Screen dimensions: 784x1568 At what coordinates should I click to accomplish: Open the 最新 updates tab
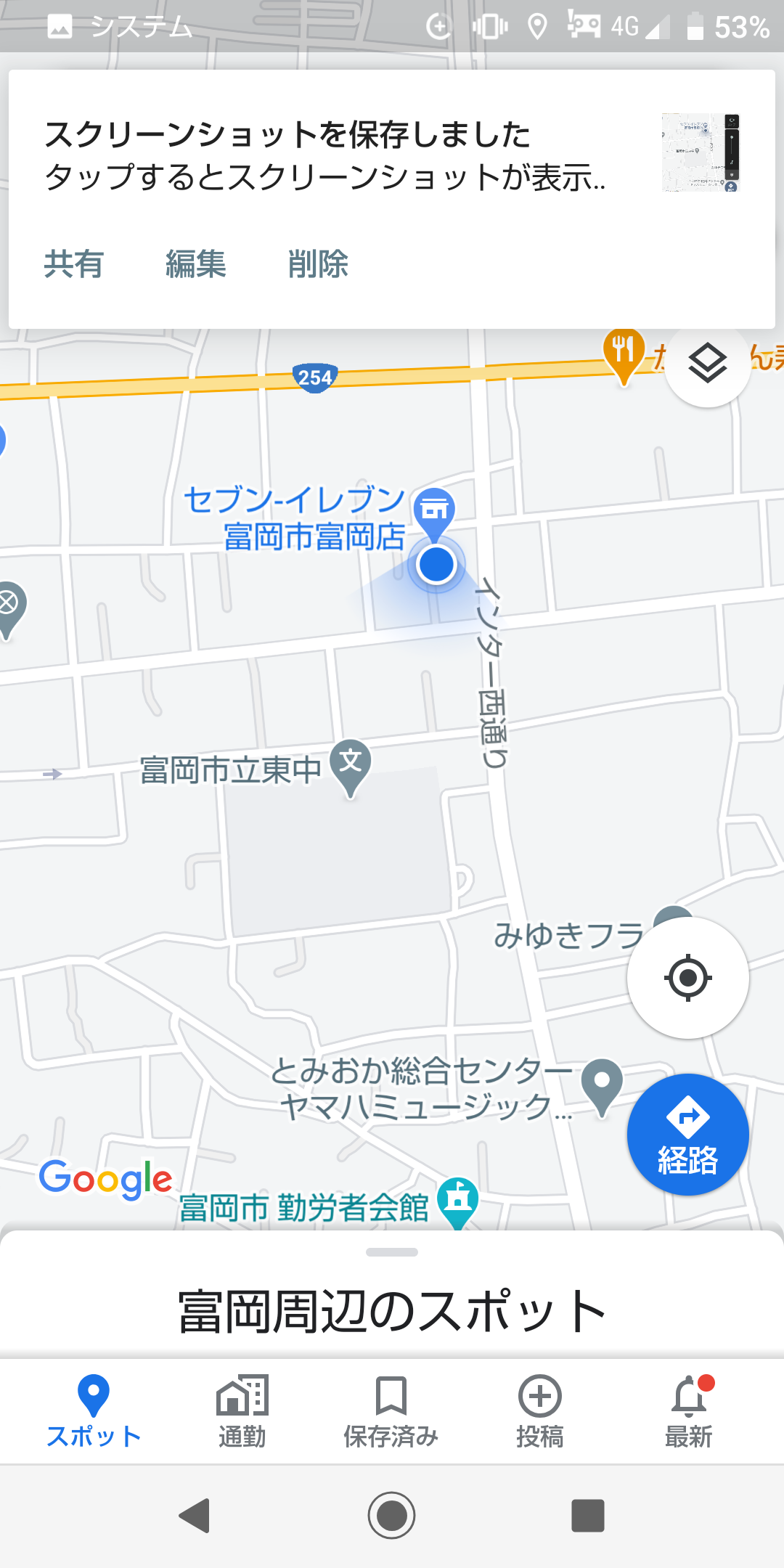[689, 1412]
